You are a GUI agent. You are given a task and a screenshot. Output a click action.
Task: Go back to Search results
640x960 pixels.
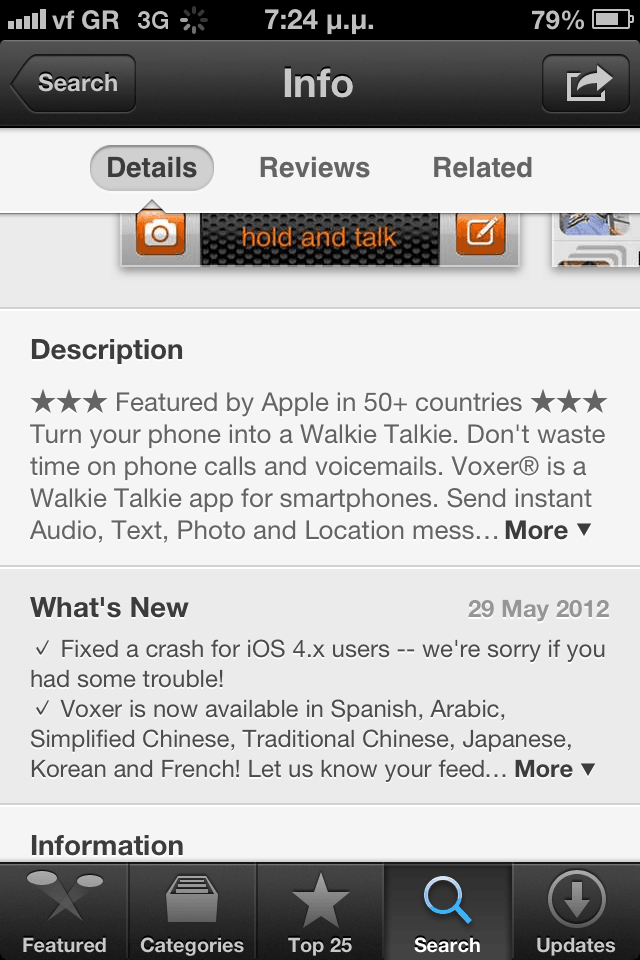click(x=73, y=83)
